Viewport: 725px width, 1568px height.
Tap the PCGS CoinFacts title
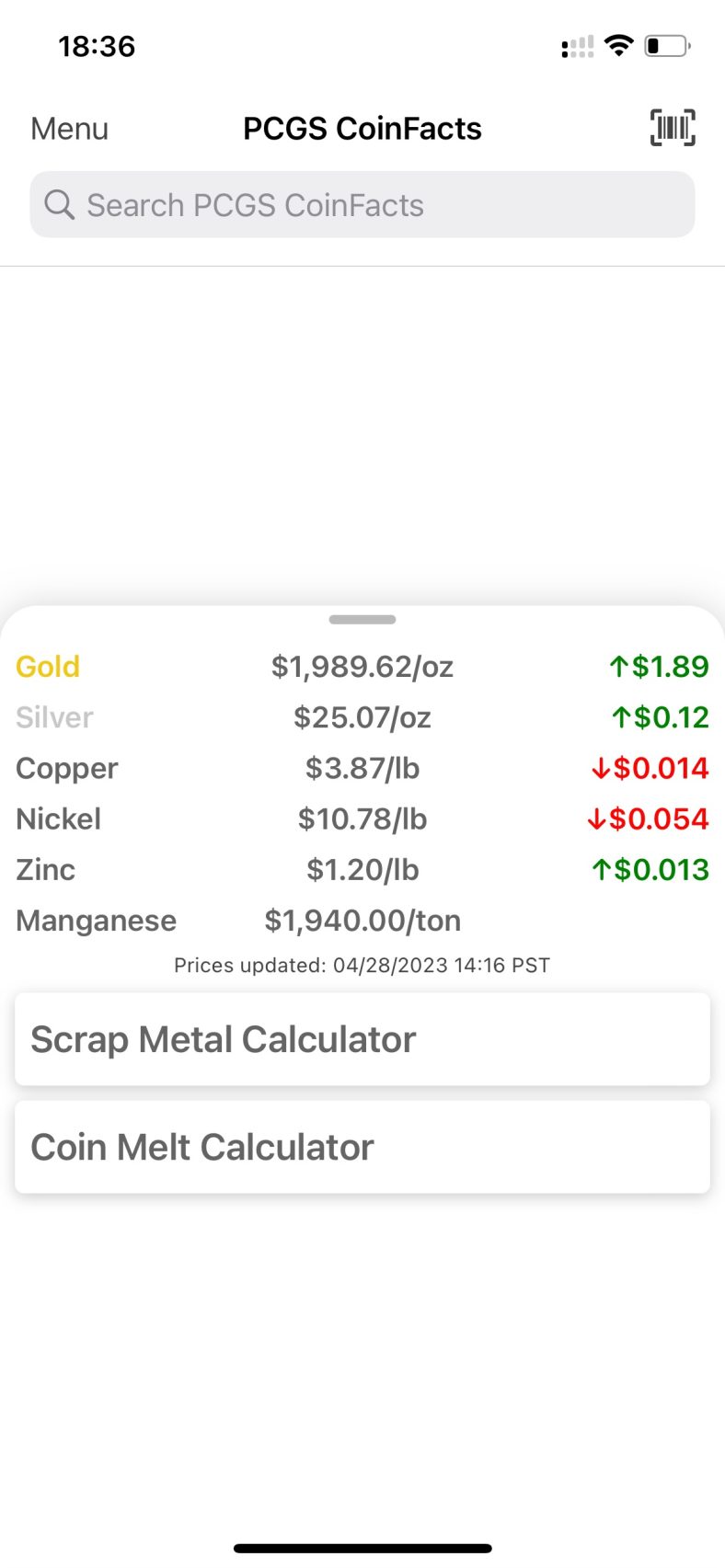point(362,128)
